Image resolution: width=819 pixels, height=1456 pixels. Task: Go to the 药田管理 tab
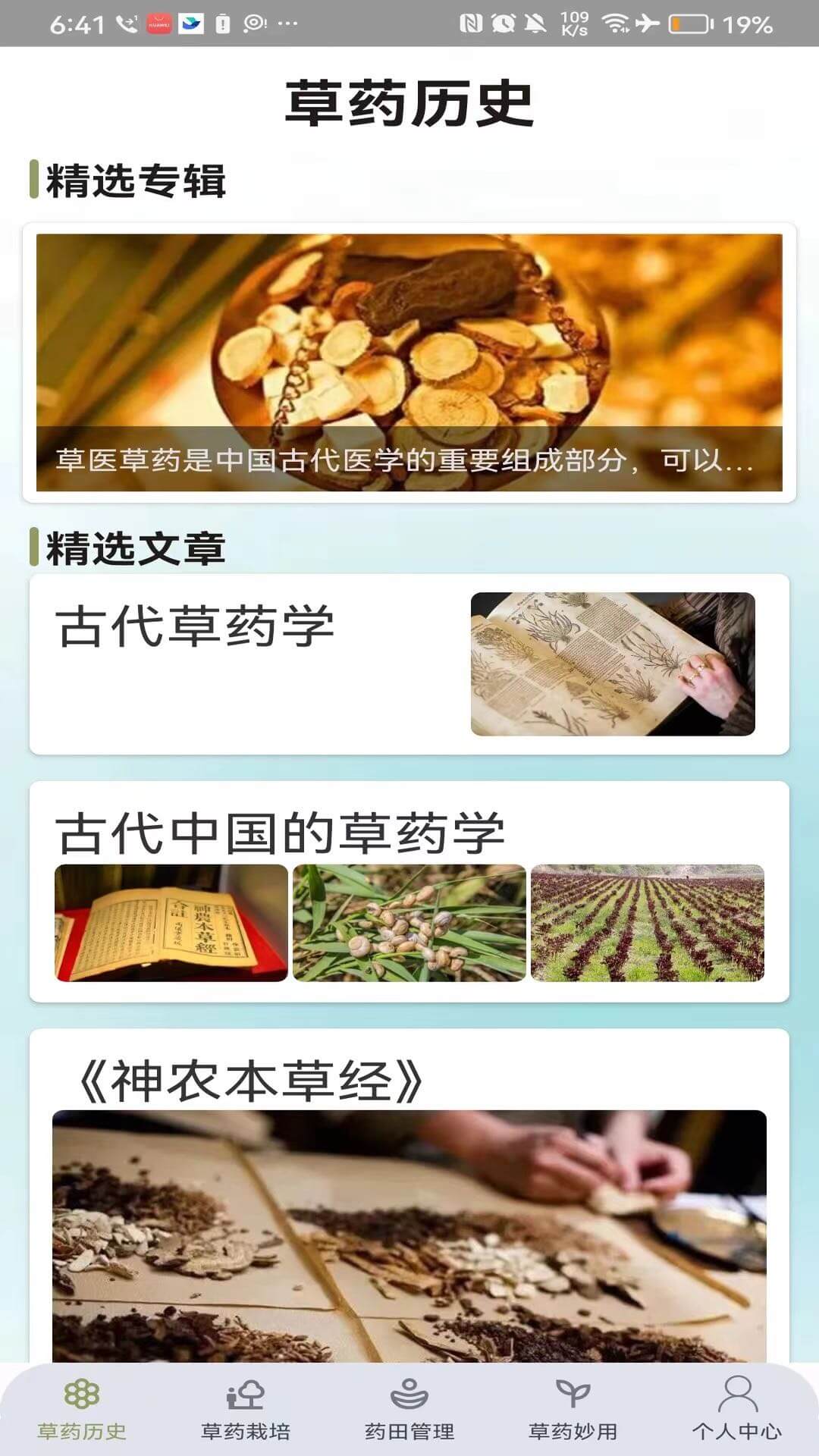(x=409, y=1409)
